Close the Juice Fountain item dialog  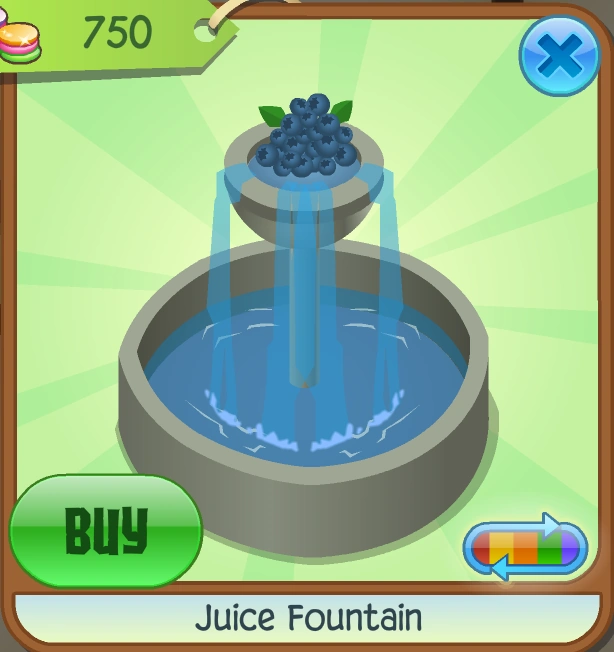coord(559,55)
